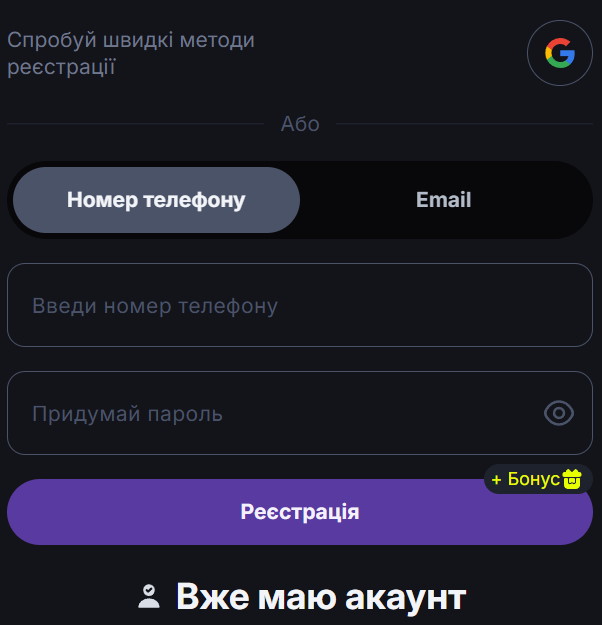Switch to the Email tab

coord(443,200)
